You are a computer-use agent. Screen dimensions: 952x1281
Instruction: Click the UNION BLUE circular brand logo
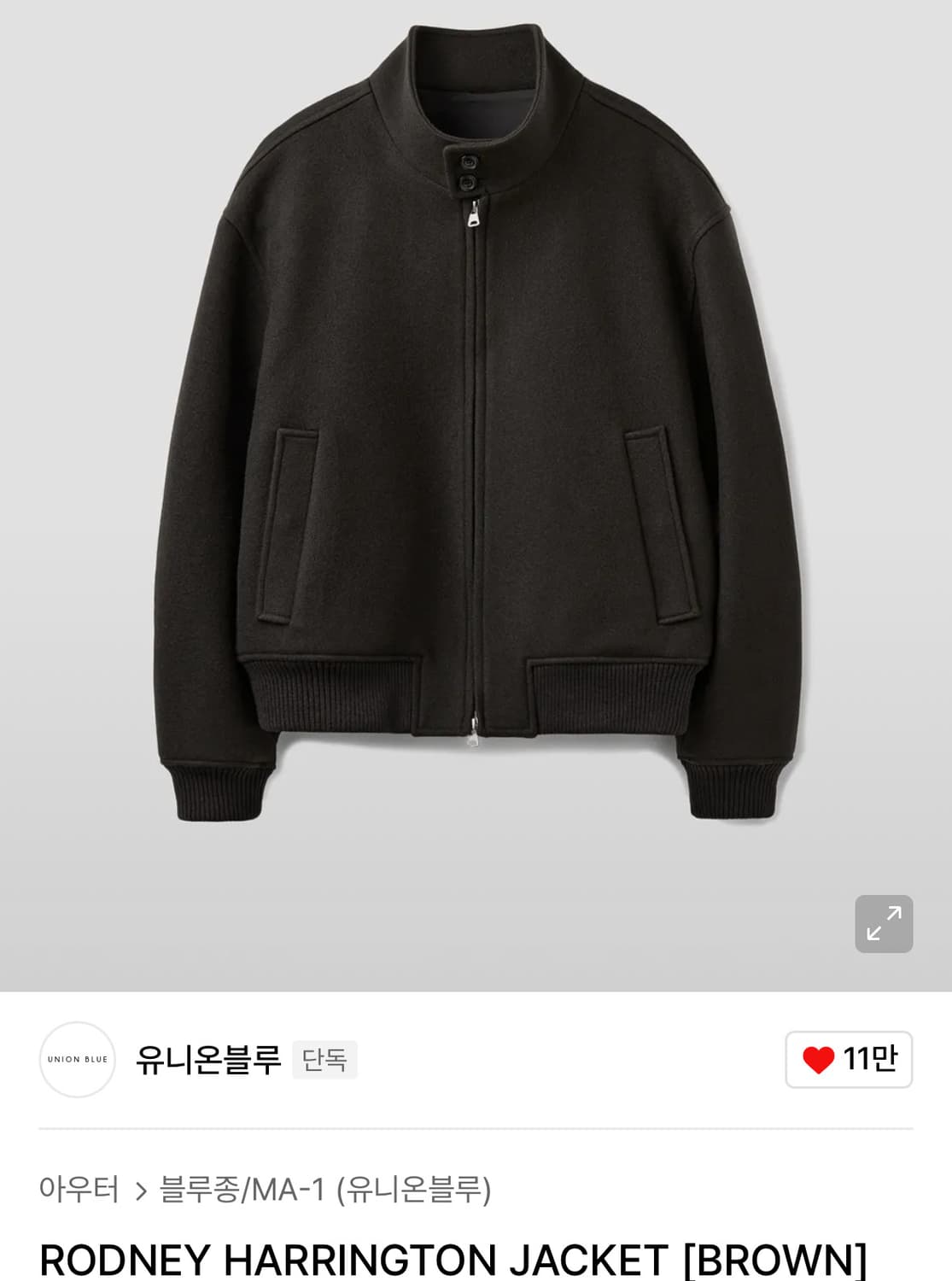(x=79, y=1061)
